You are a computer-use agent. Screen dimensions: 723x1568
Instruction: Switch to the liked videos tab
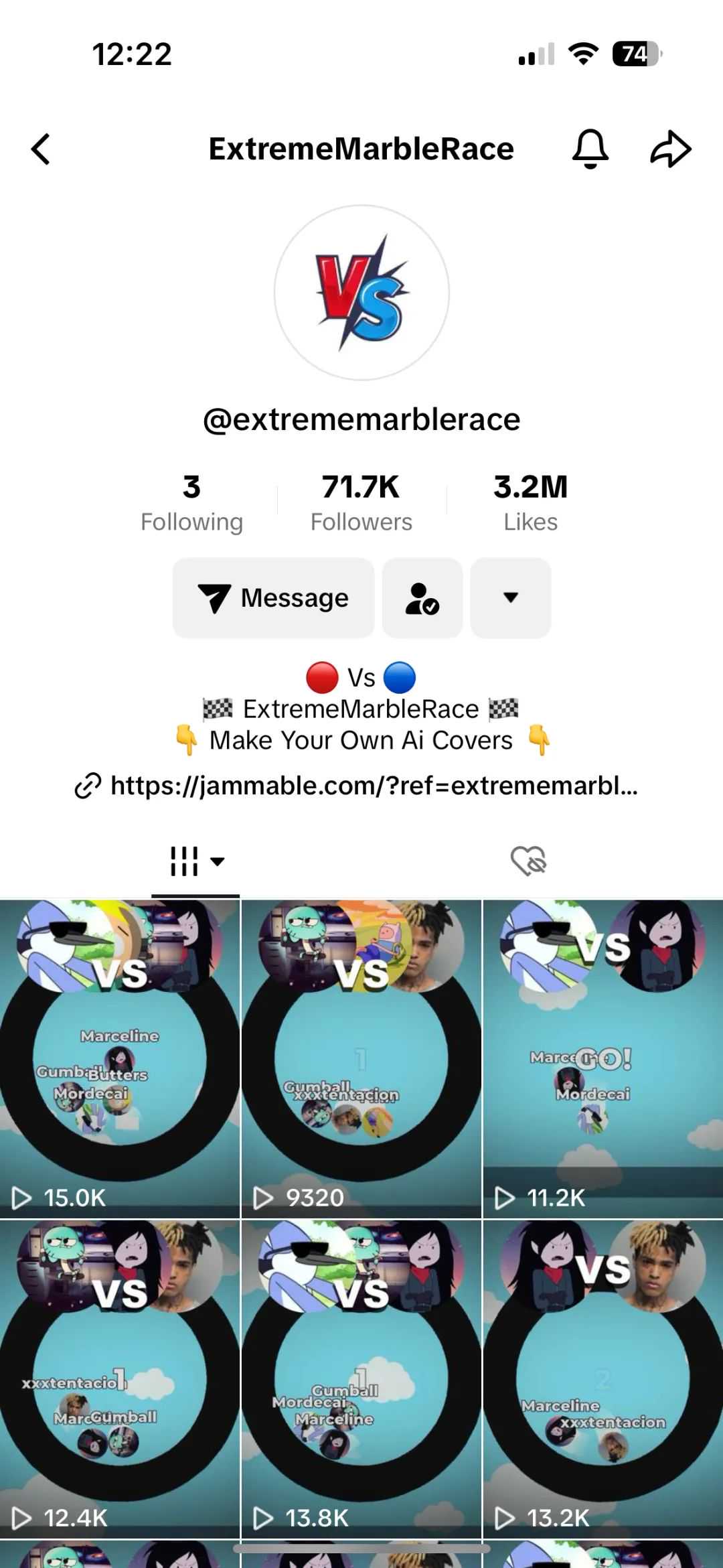click(528, 861)
